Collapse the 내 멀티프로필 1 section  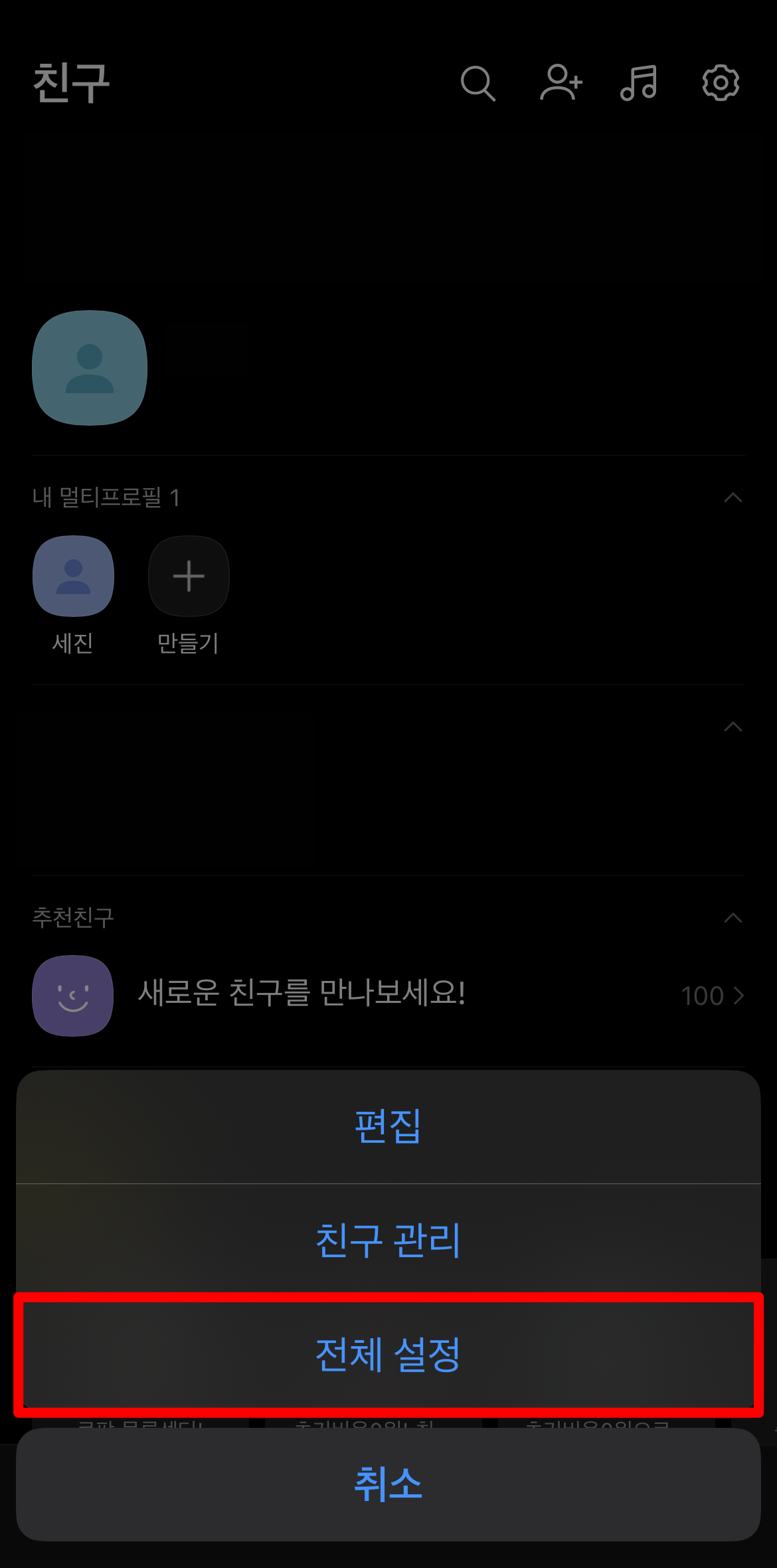tap(733, 497)
